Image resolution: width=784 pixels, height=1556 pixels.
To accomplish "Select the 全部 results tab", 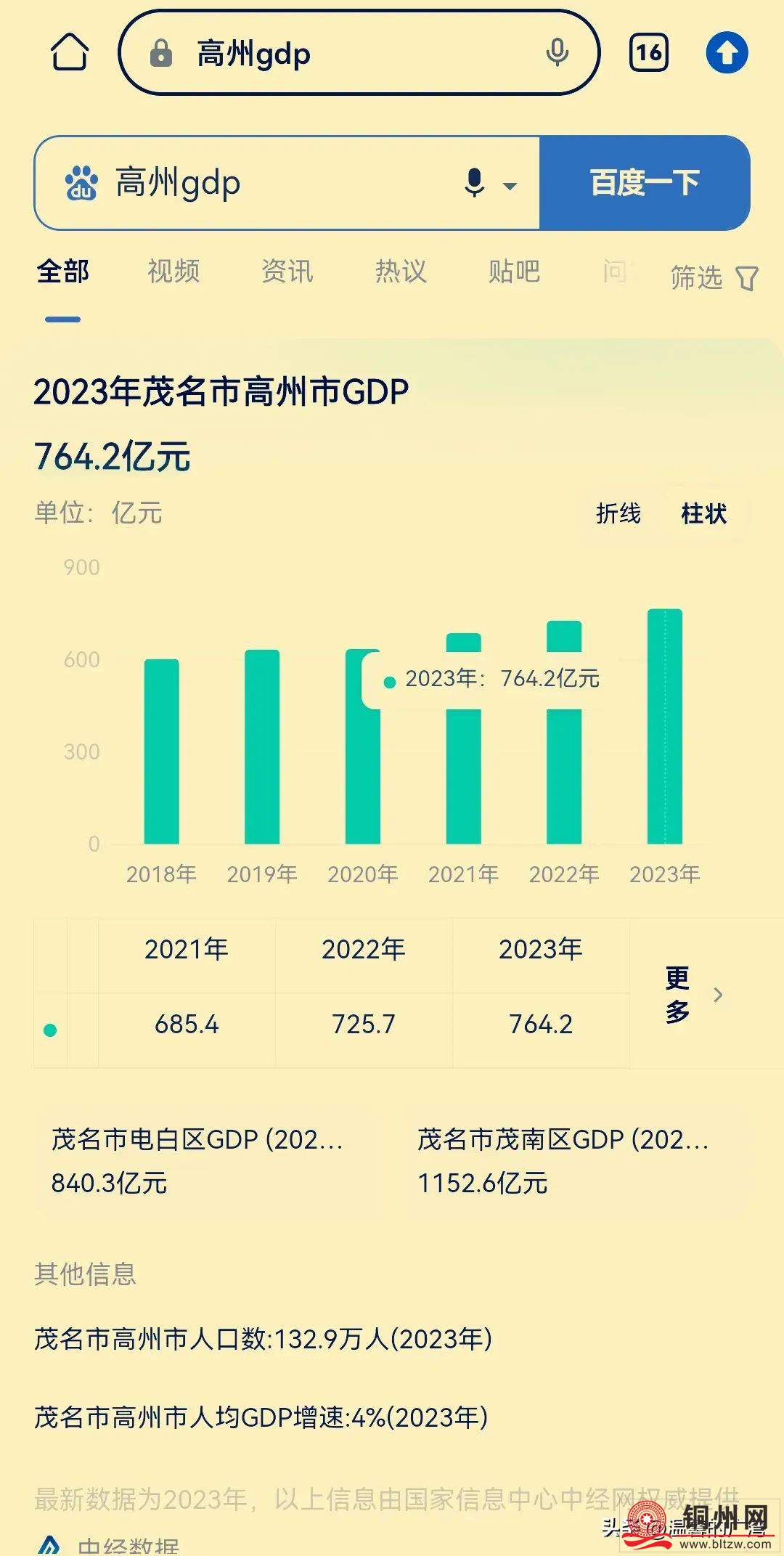I will coord(63,272).
